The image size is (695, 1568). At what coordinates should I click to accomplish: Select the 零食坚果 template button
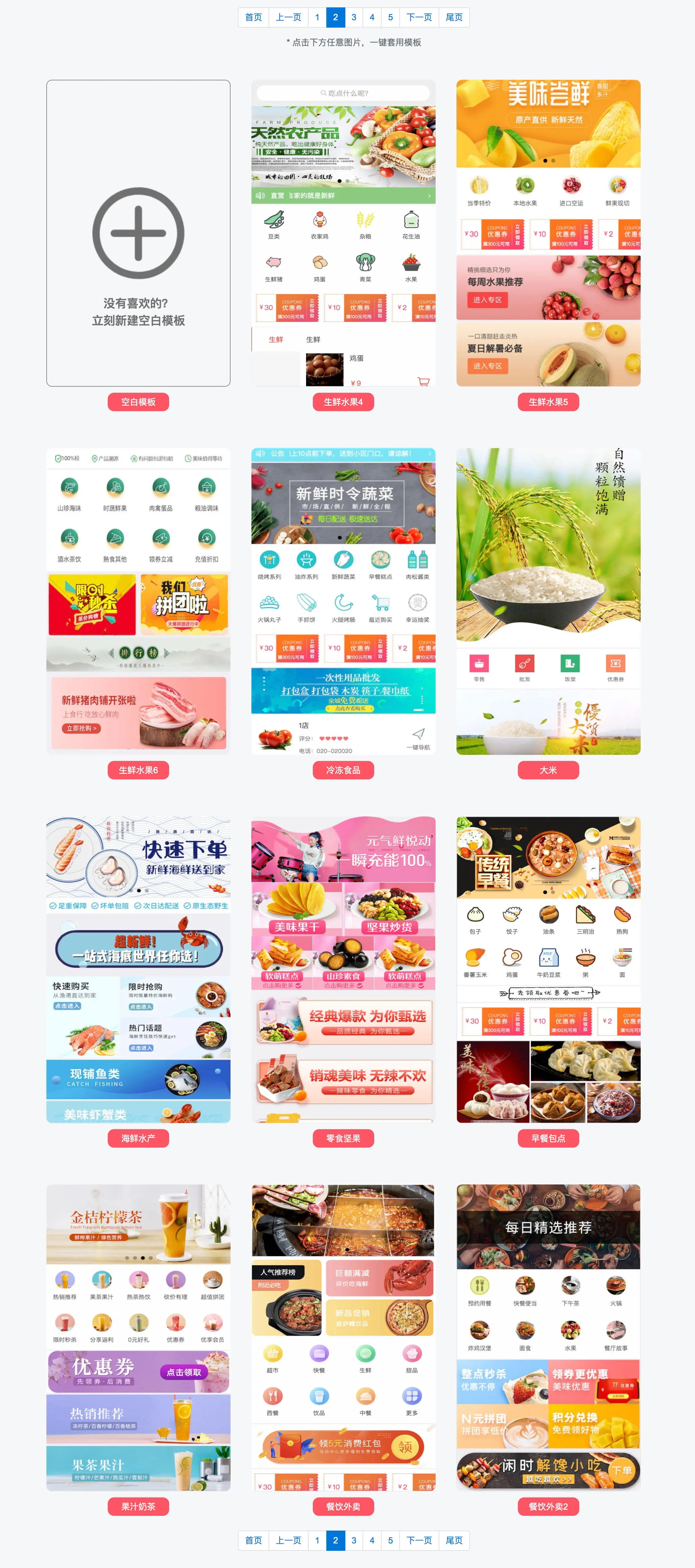[344, 1138]
